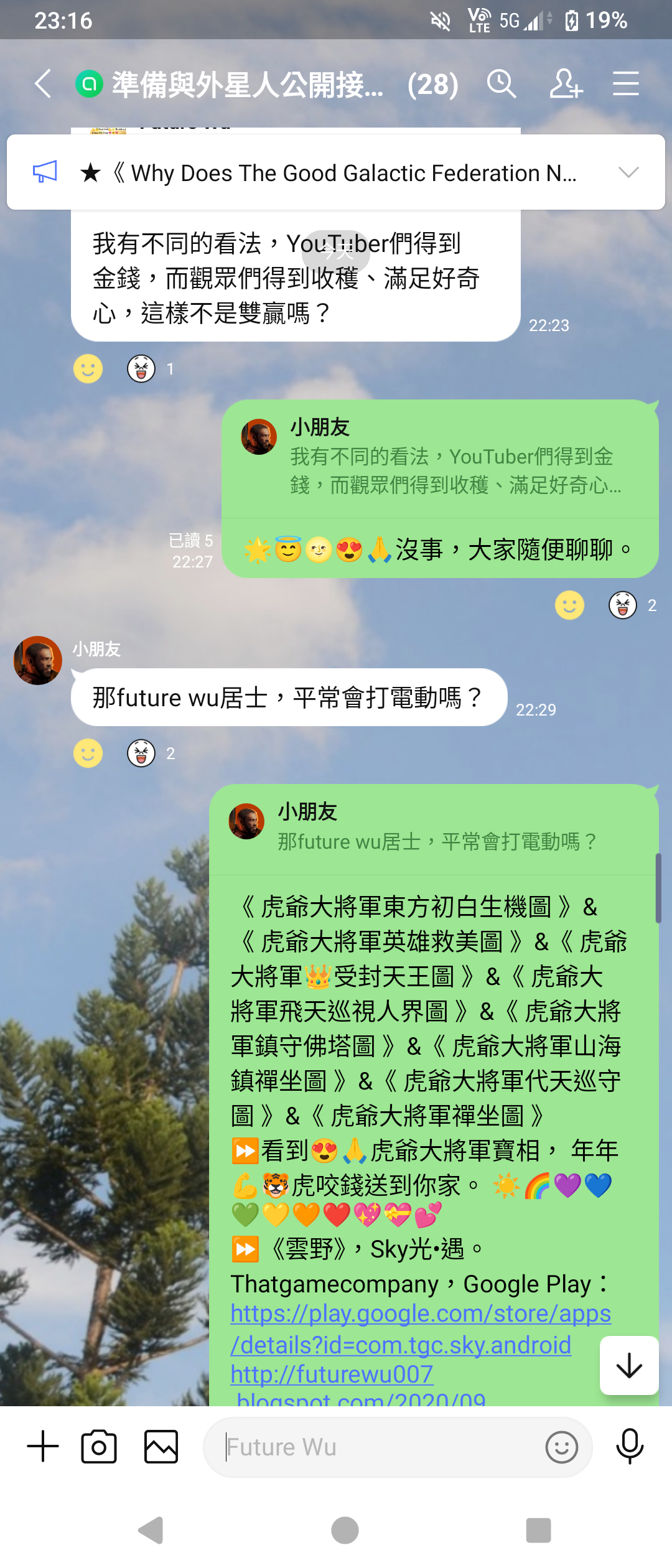Record a voice message with the microphone
This screenshot has width=672, height=1568.
[x=629, y=1446]
